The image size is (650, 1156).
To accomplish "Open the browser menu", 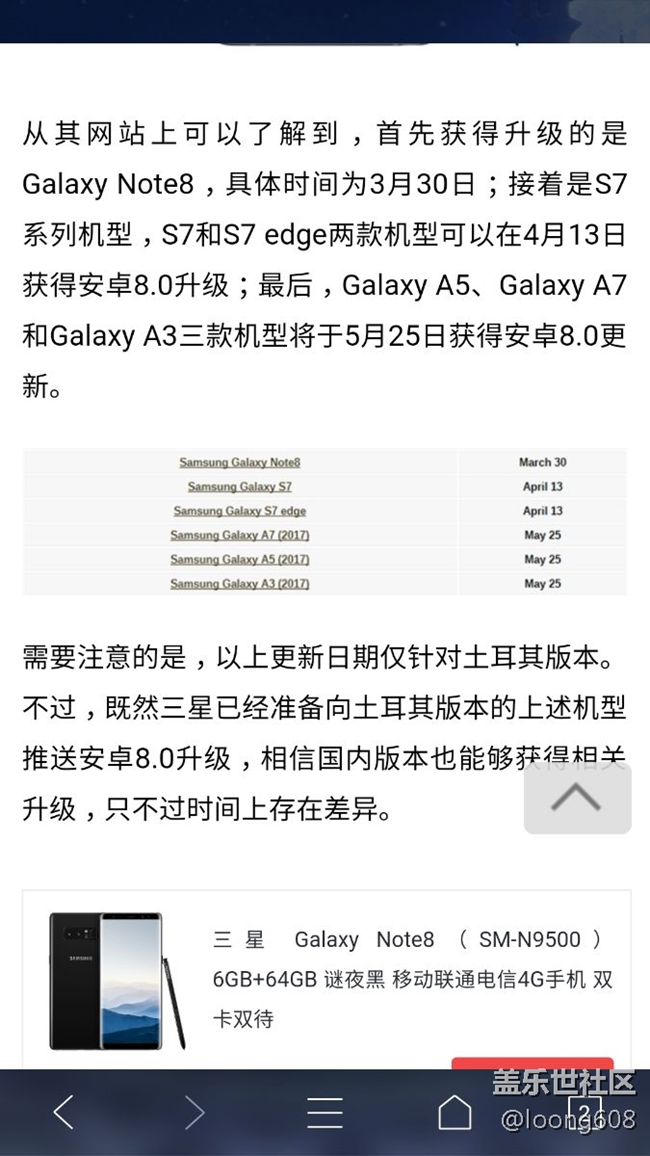I will tap(325, 1112).
